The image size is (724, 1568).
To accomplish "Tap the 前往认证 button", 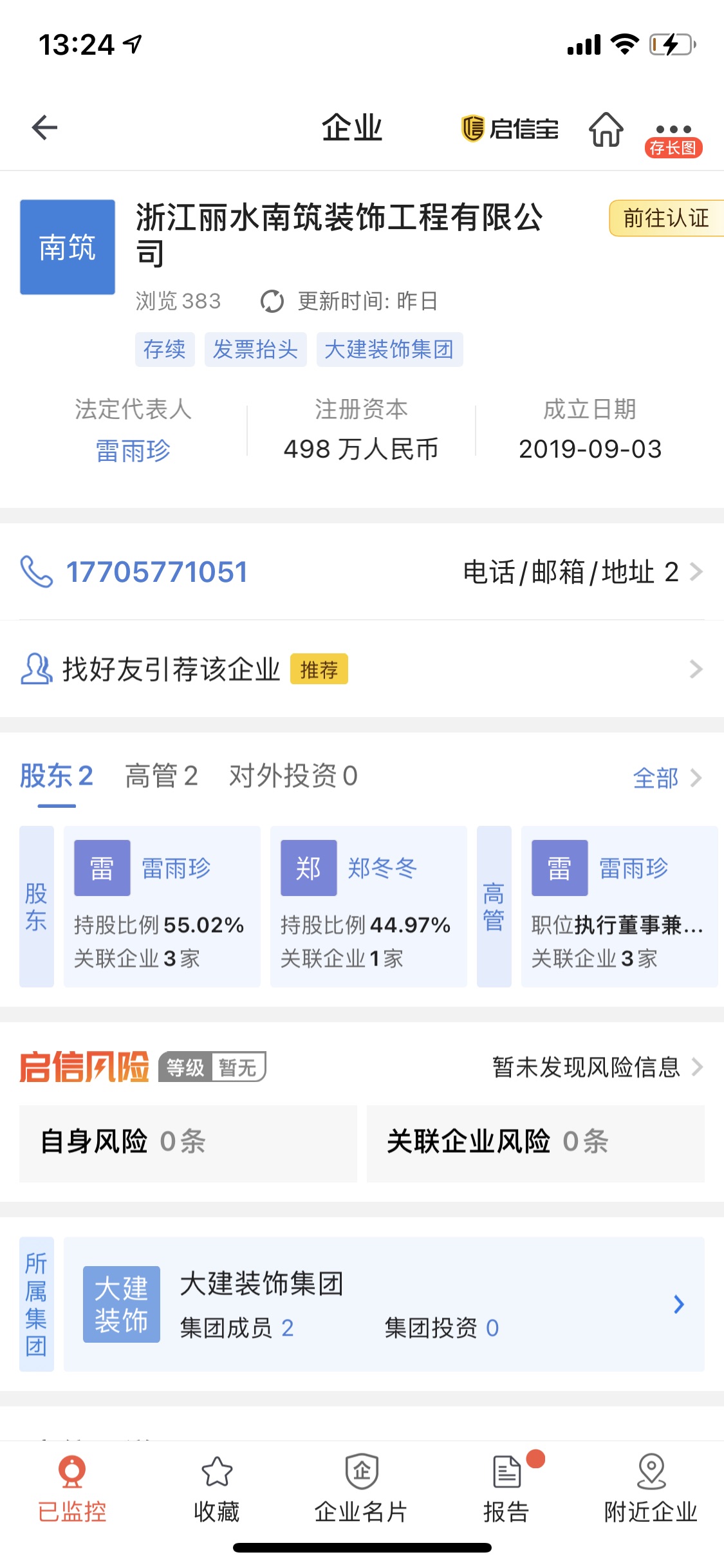I will click(665, 219).
